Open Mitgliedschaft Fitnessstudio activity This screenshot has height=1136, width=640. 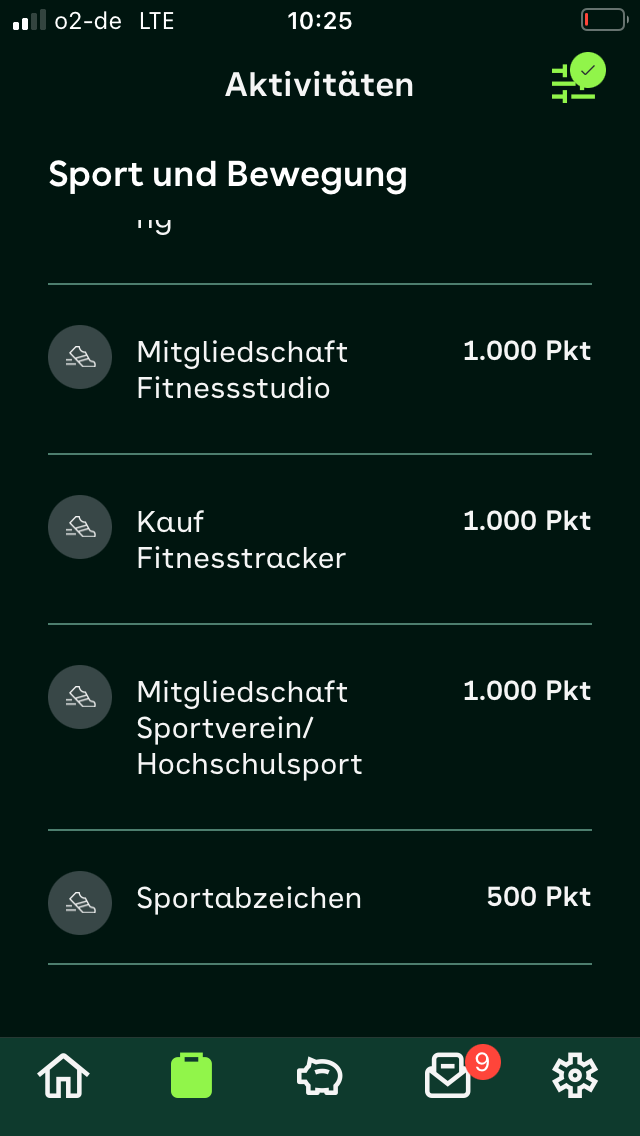click(320, 369)
